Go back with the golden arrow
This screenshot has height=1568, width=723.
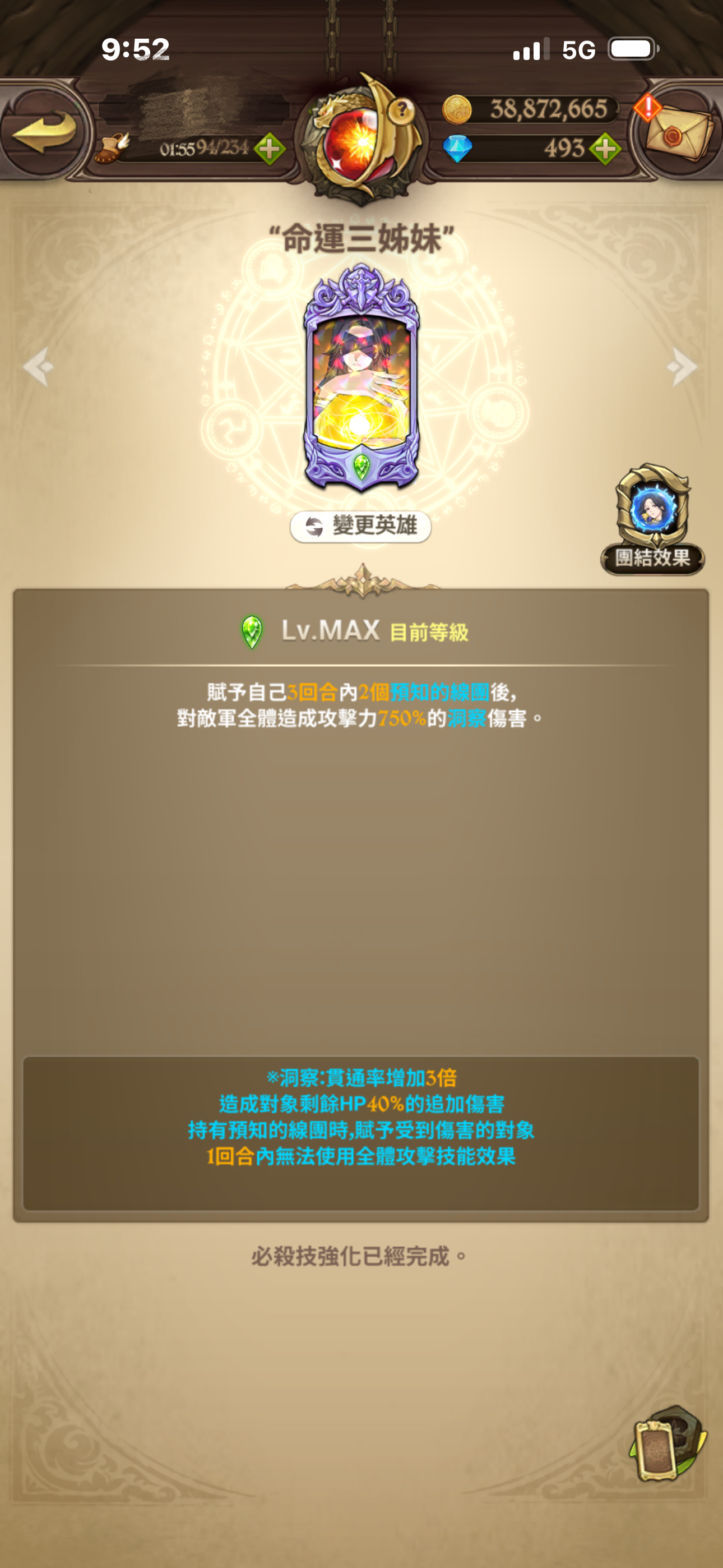point(44,131)
